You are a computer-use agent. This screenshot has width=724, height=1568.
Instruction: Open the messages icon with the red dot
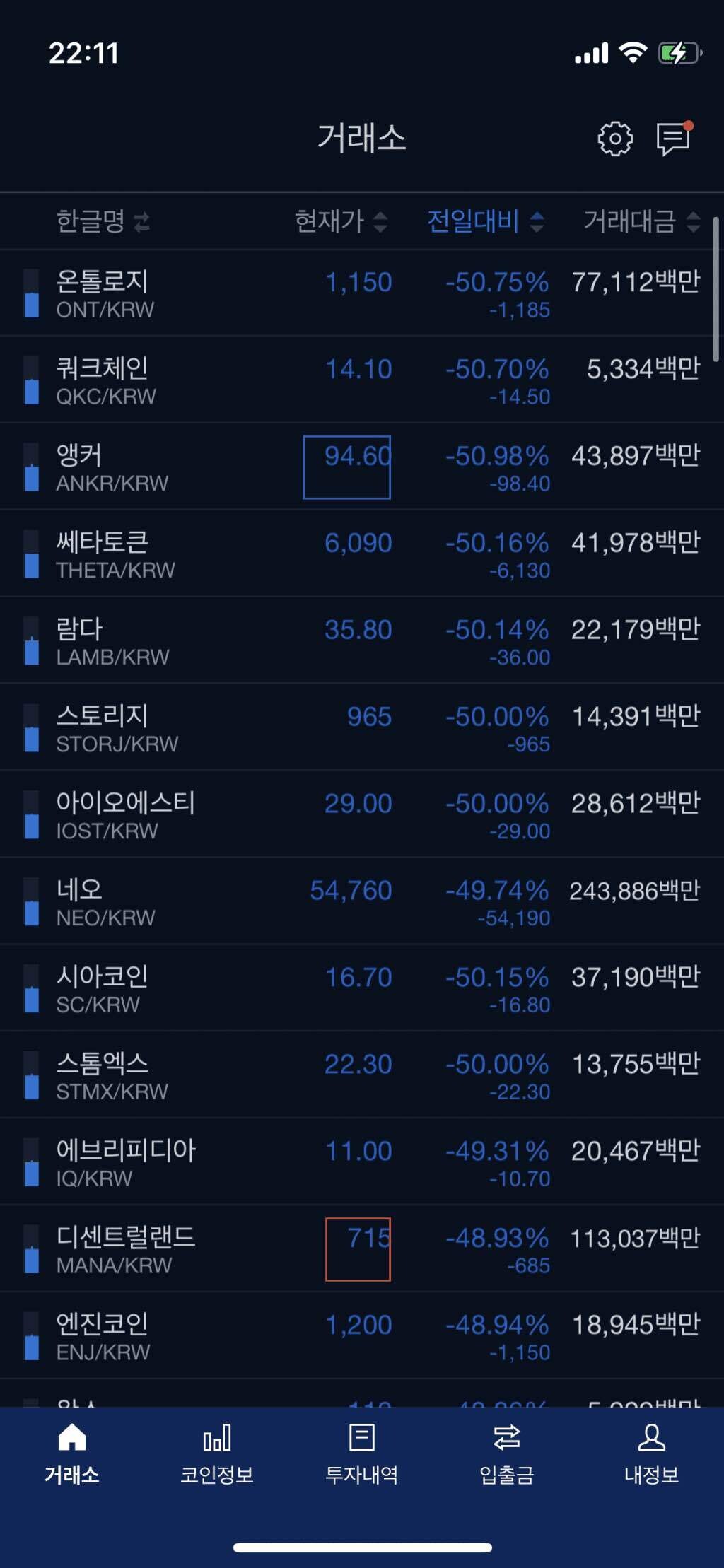[x=673, y=139]
